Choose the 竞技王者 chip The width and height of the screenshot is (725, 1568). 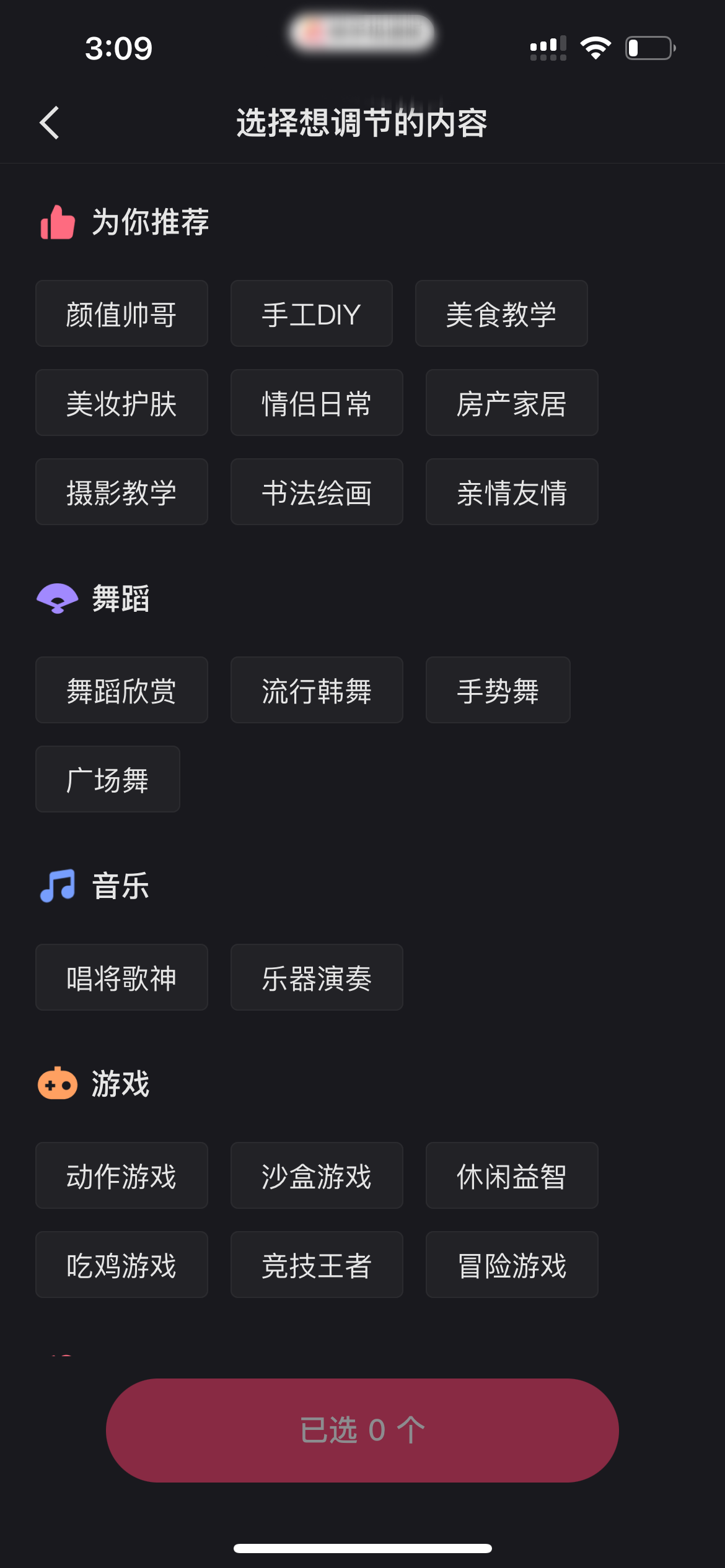point(316,1265)
